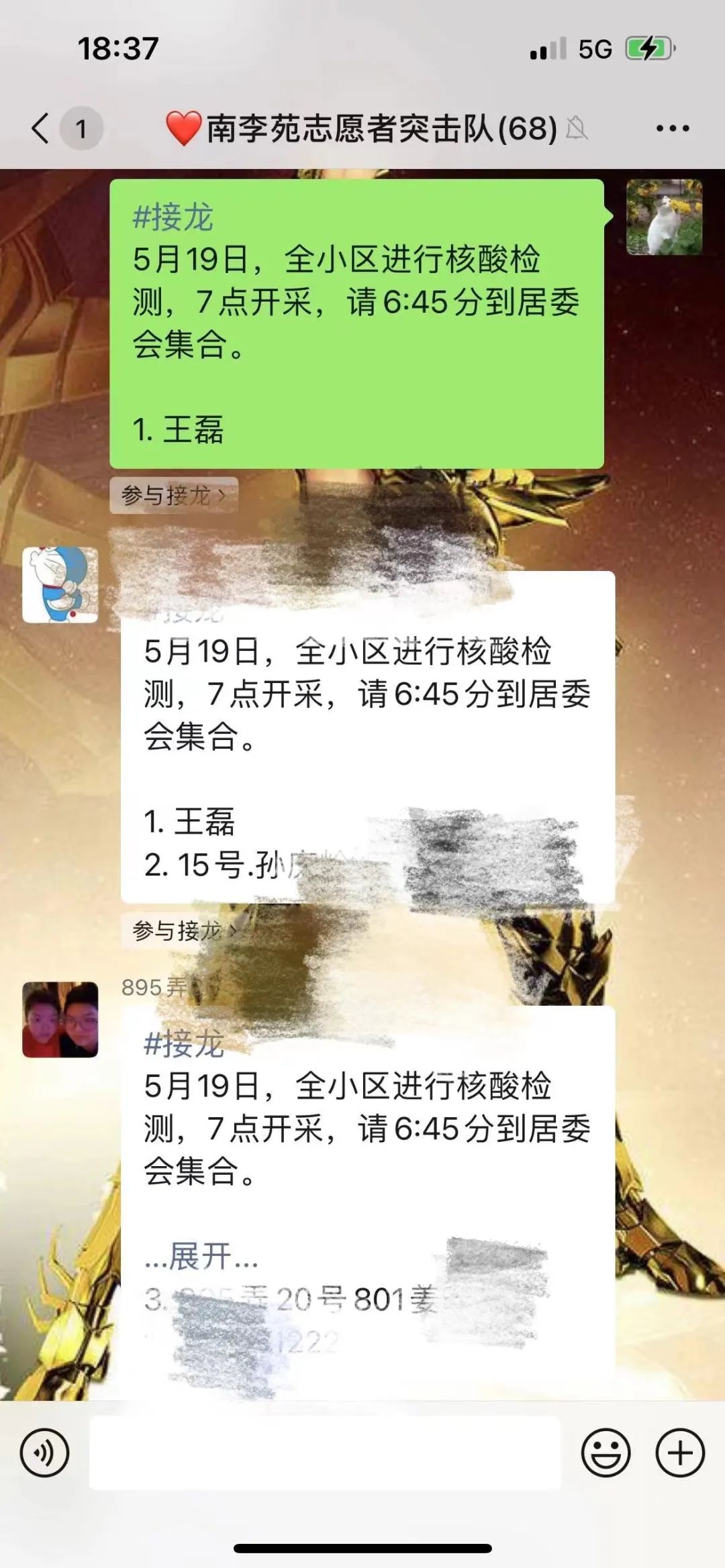
Task: Go back to the chat list
Action: click(x=42, y=127)
